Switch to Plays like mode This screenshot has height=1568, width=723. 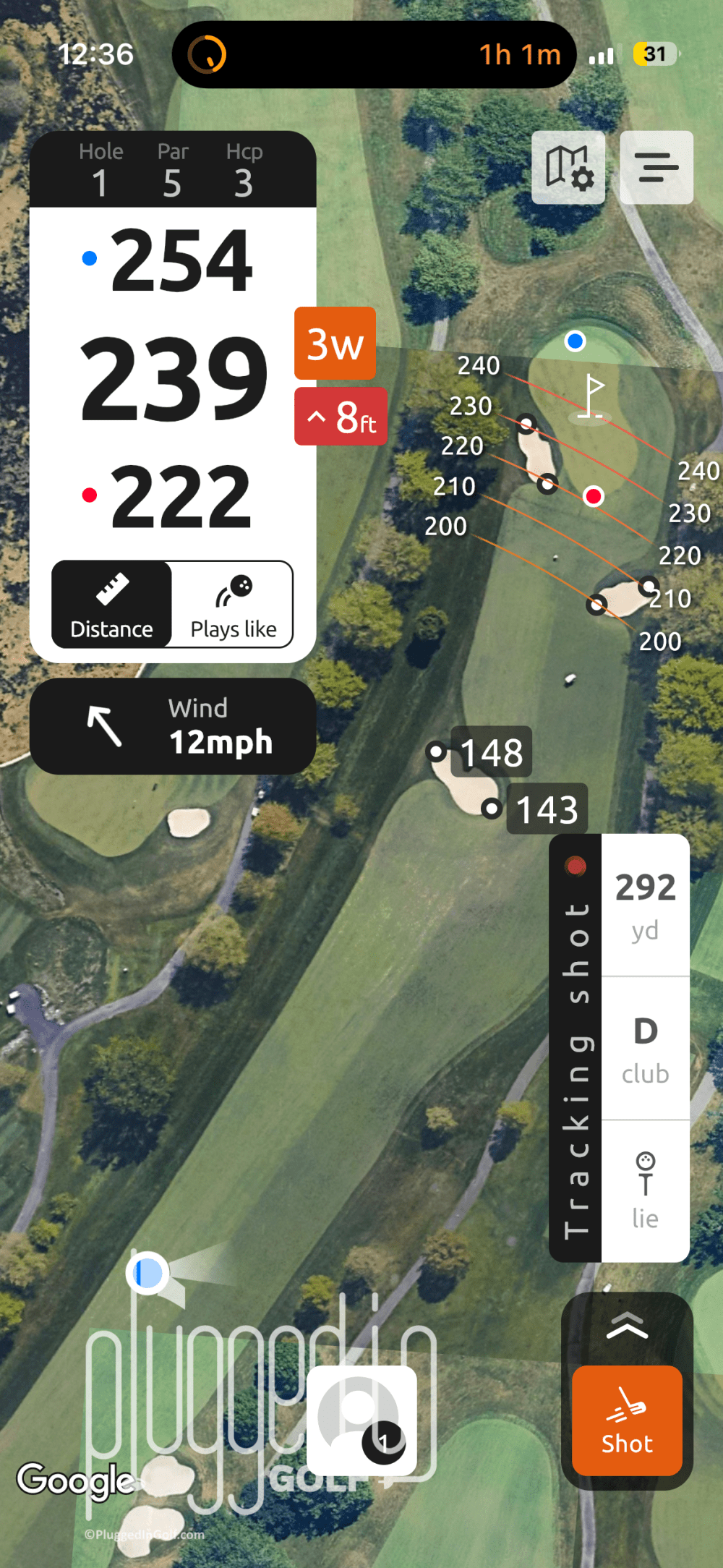(233, 605)
